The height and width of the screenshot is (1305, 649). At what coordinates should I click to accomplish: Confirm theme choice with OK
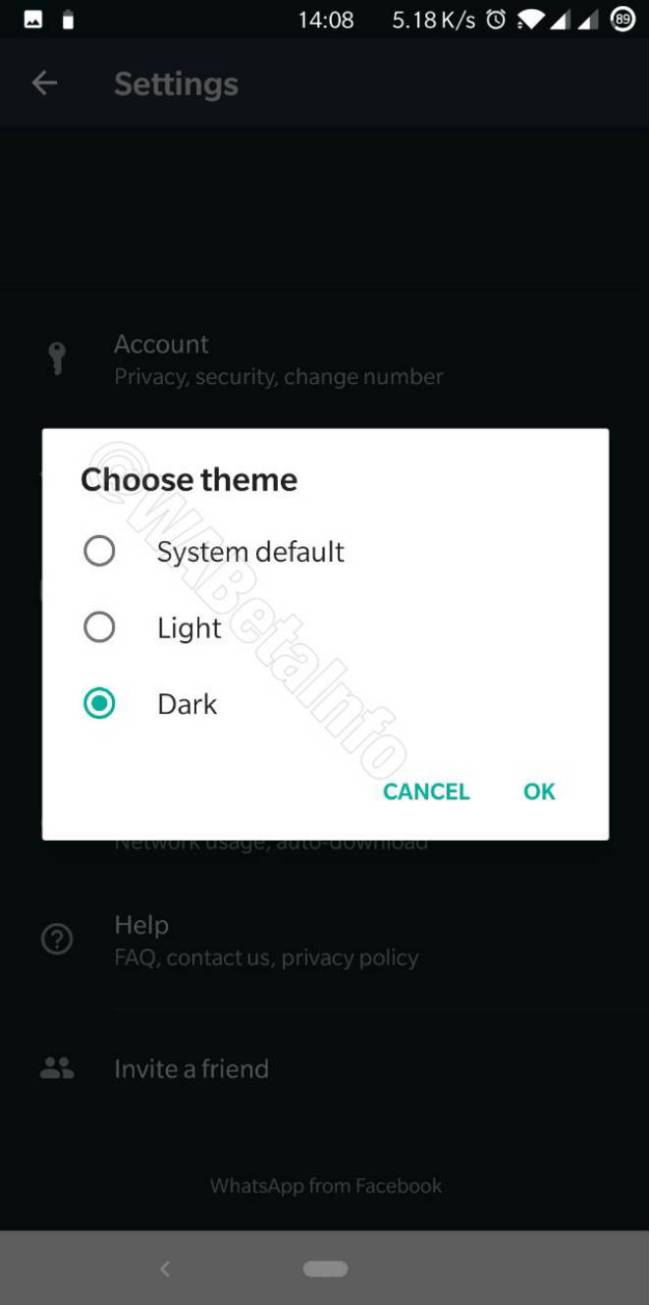(x=539, y=791)
